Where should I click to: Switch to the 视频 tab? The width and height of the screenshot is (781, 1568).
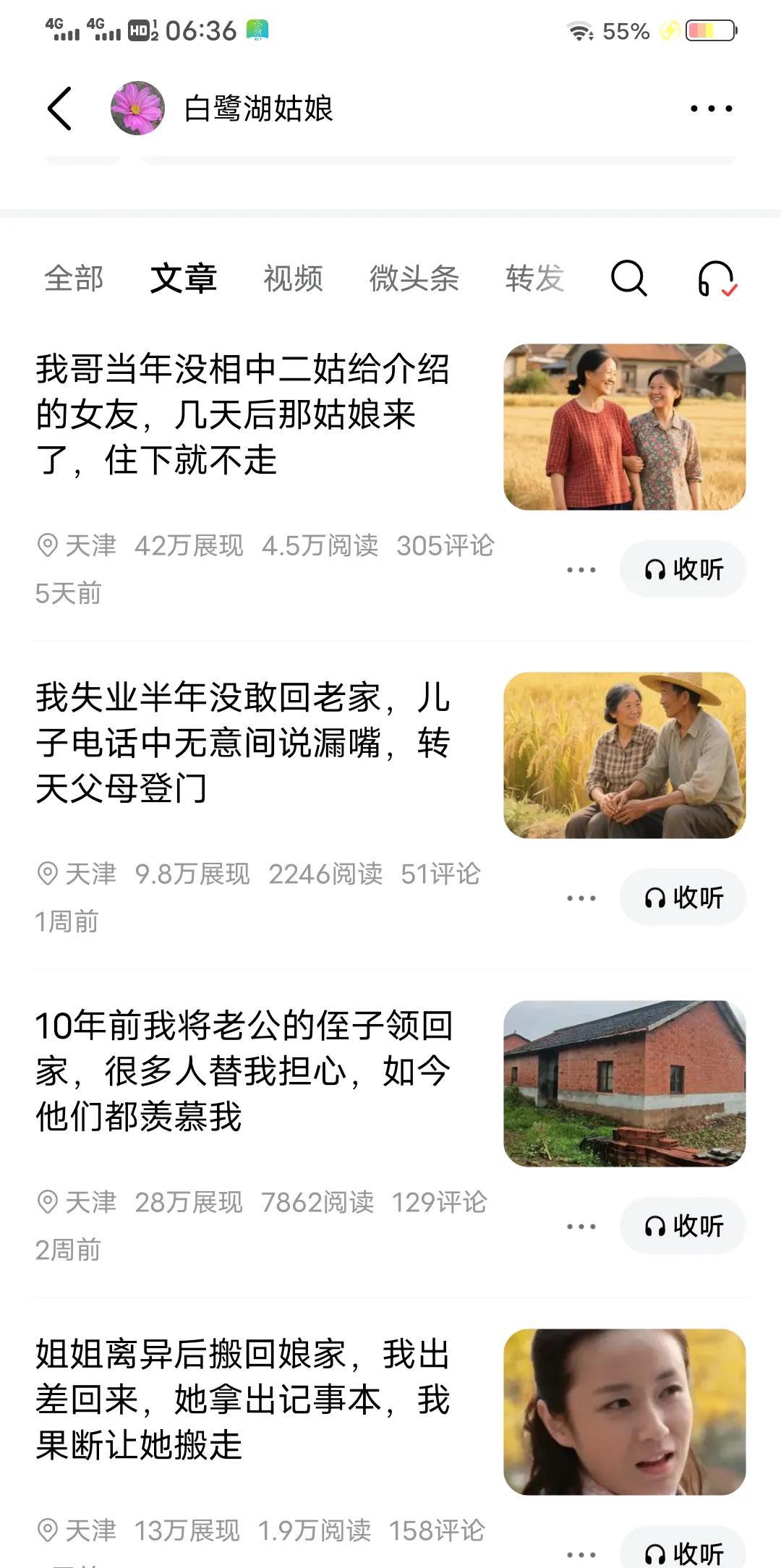tap(293, 278)
